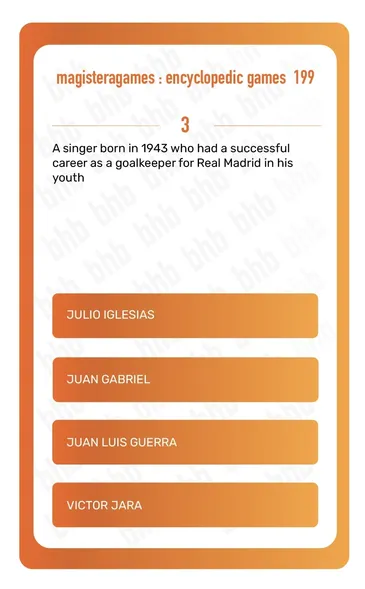This screenshot has width=365, height=589.
Task: Choose JUAN GABRIEL as the answer
Action: pos(185,379)
